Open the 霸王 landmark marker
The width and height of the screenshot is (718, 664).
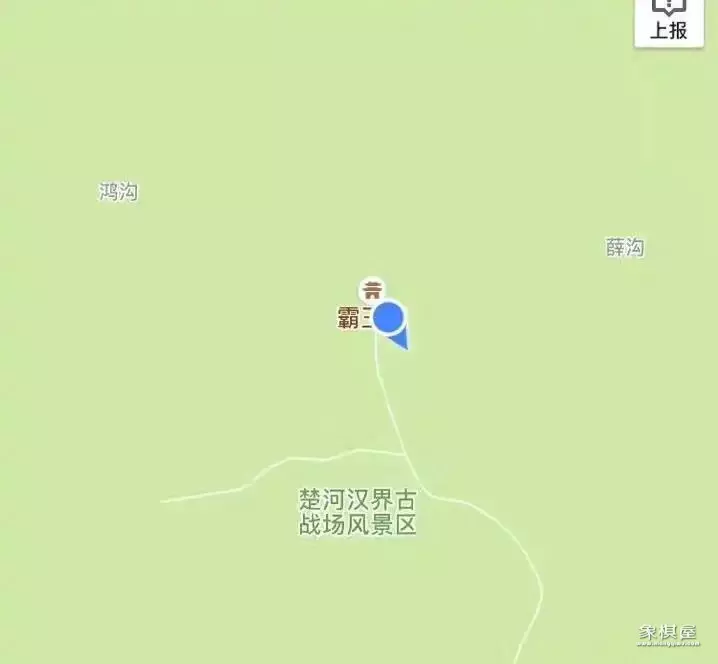[x=372, y=291]
